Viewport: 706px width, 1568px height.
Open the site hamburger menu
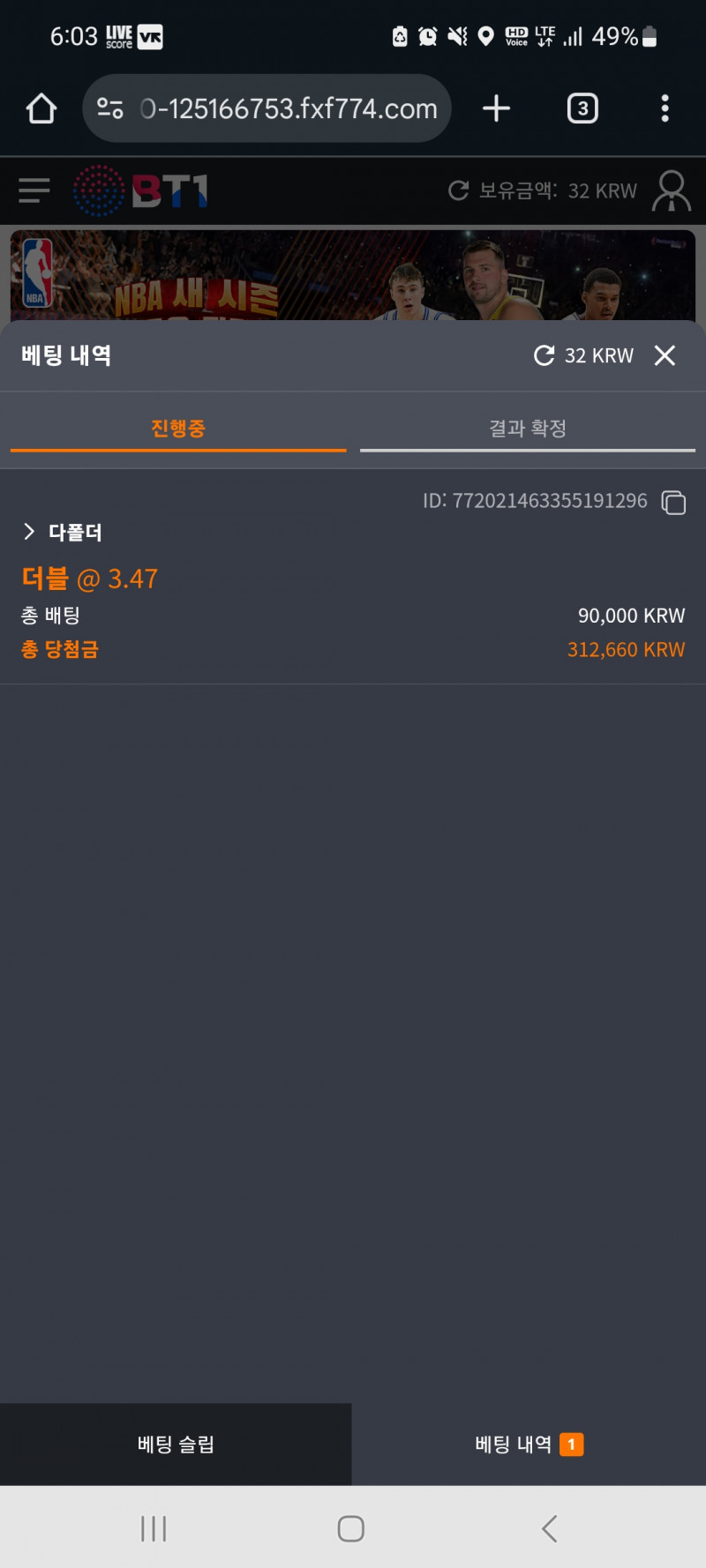click(x=34, y=190)
